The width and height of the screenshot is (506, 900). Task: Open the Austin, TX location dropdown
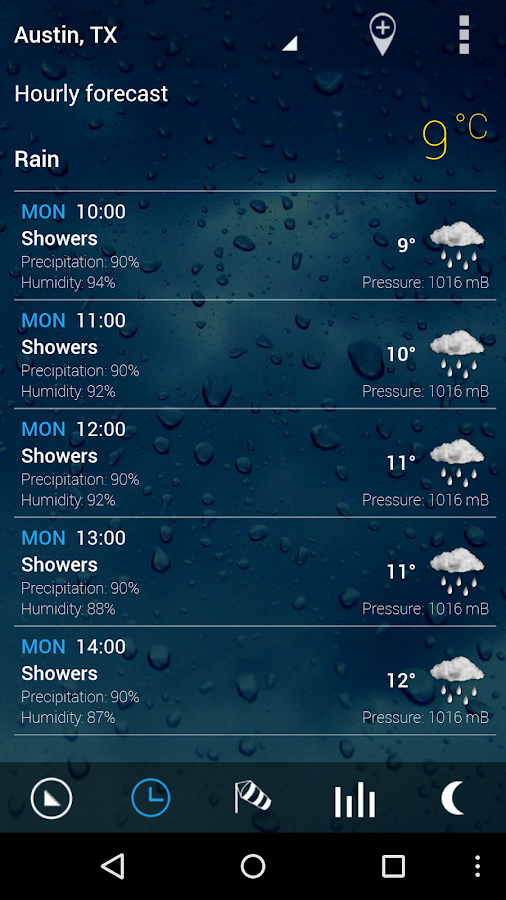click(x=155, y=36)
